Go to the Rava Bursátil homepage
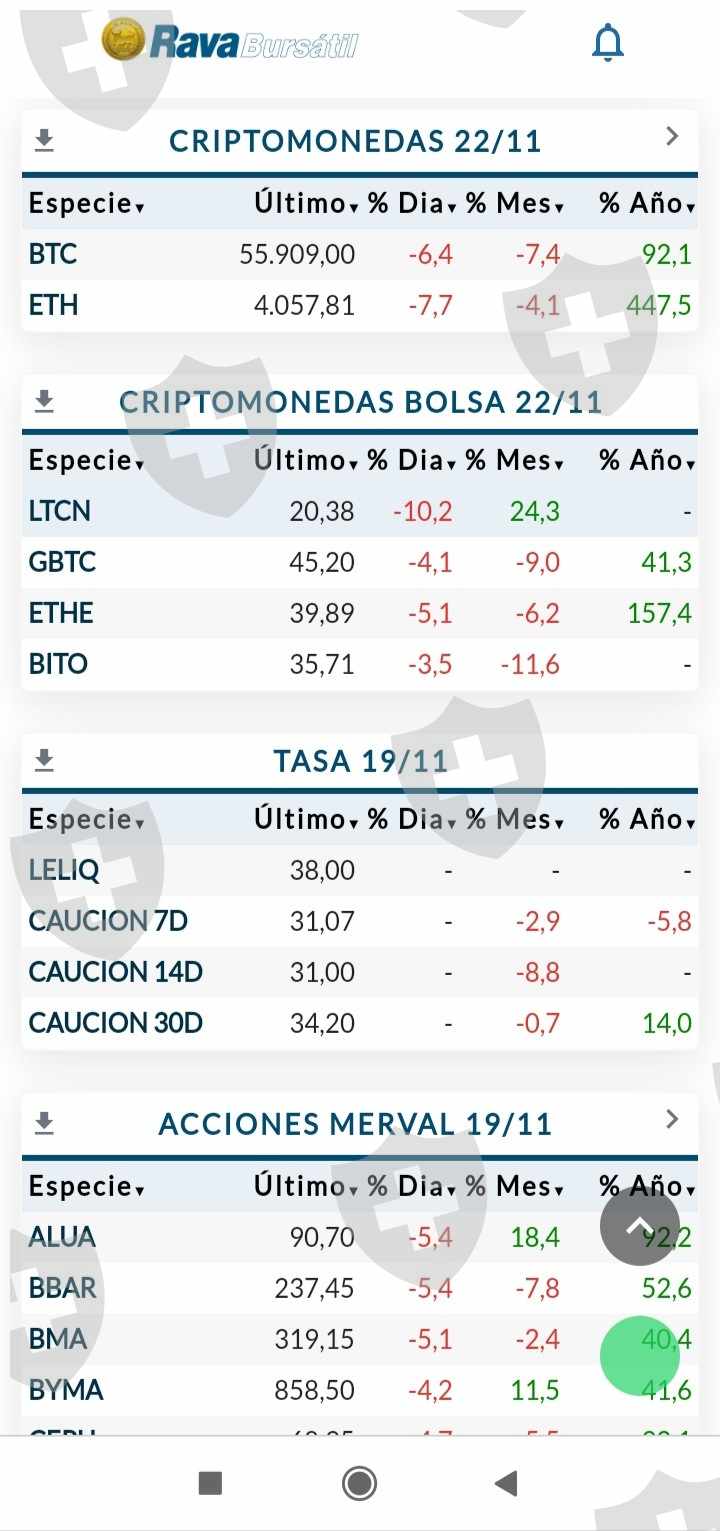This screenshot has width=720, height=1531. point(230,42)
